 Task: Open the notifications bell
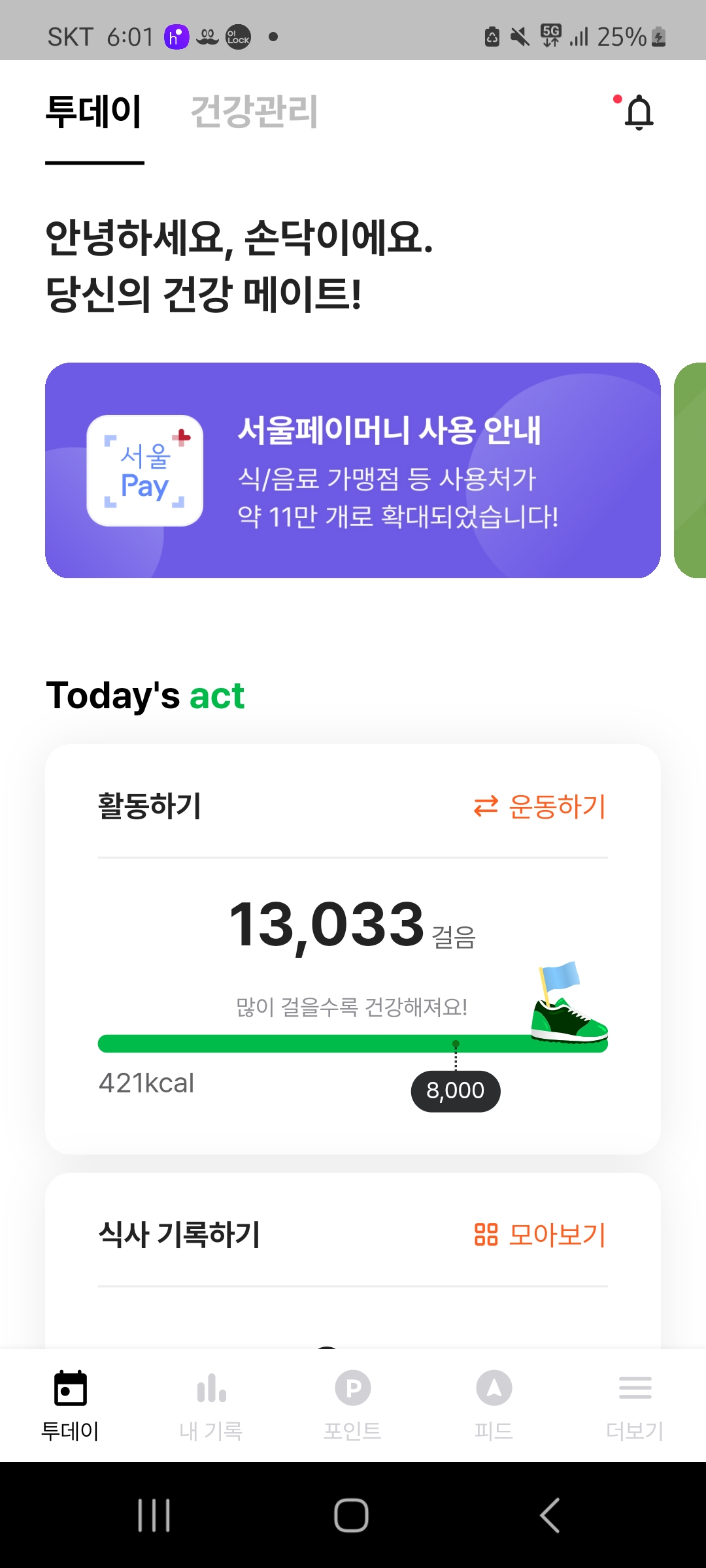(638, 112)
